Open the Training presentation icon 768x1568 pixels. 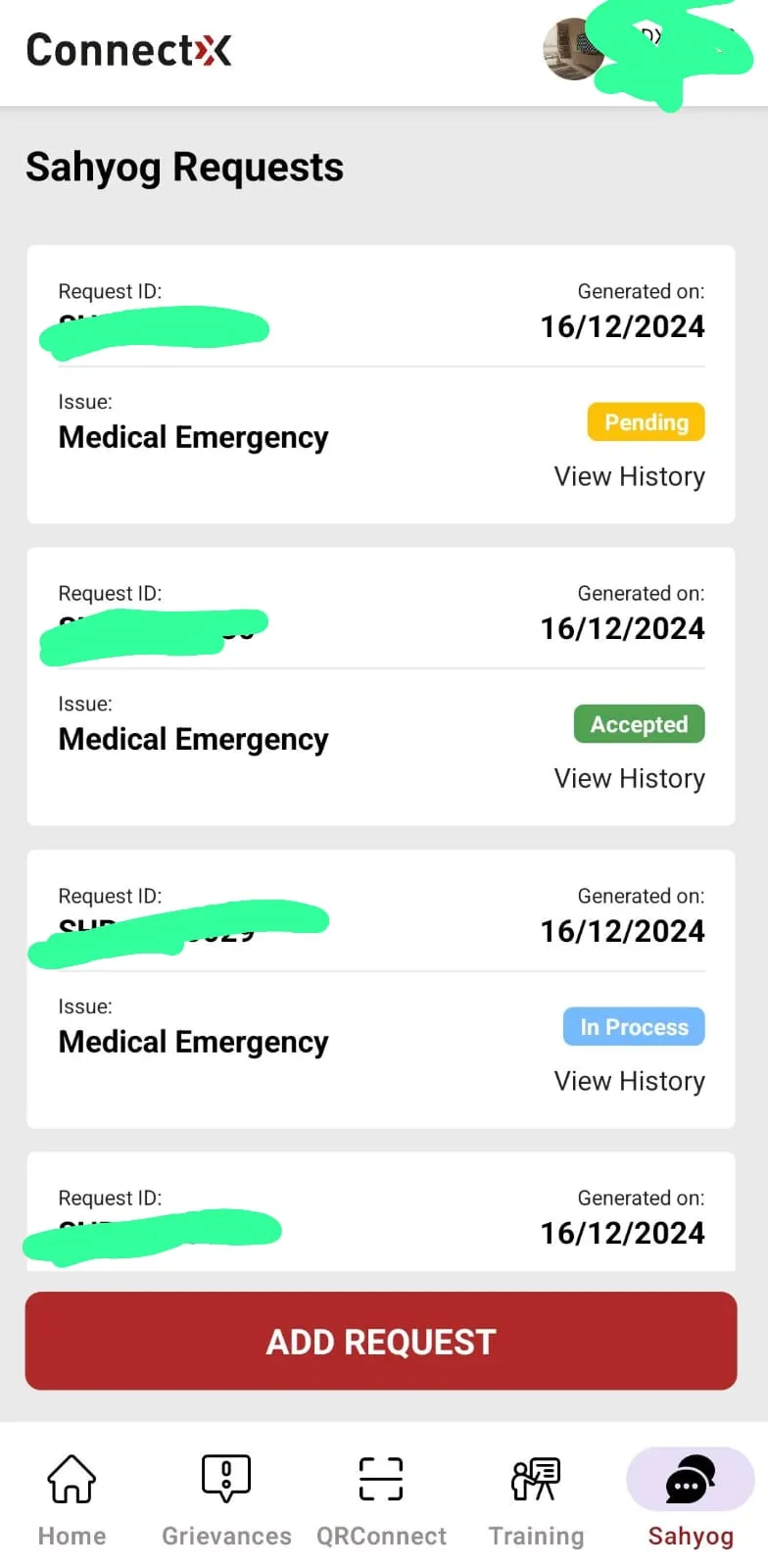click(x=535, y=1478)
